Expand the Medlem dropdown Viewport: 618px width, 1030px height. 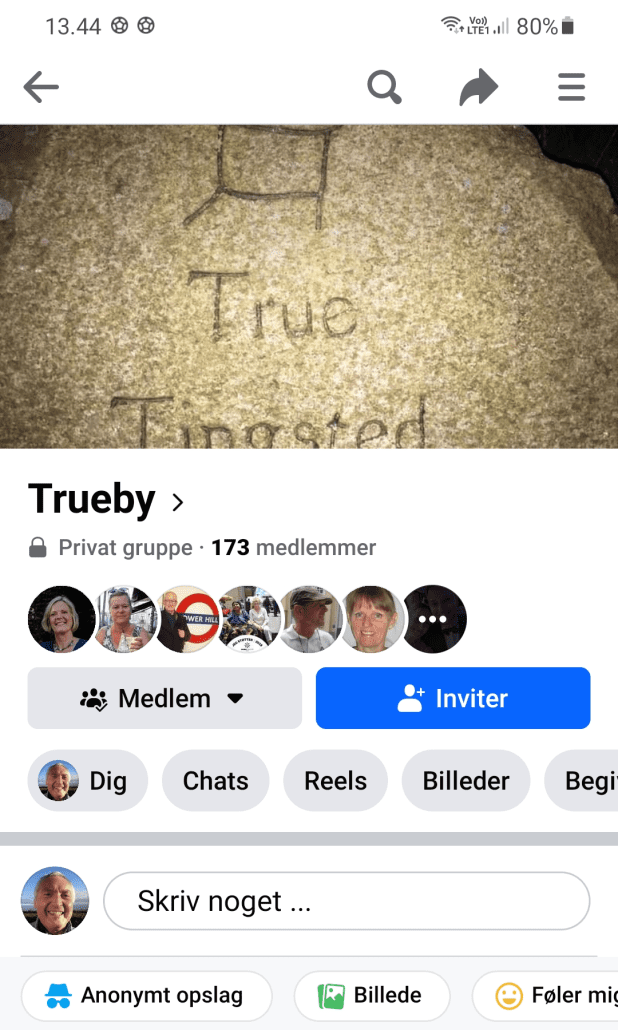[165, 698]
